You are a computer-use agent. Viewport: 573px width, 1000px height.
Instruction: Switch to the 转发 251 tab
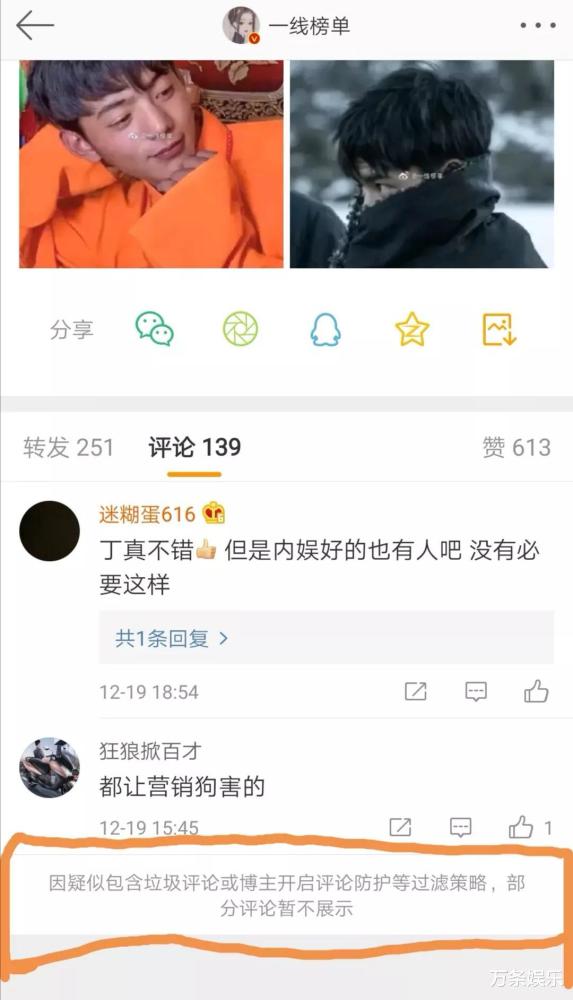tap(68, 448)
